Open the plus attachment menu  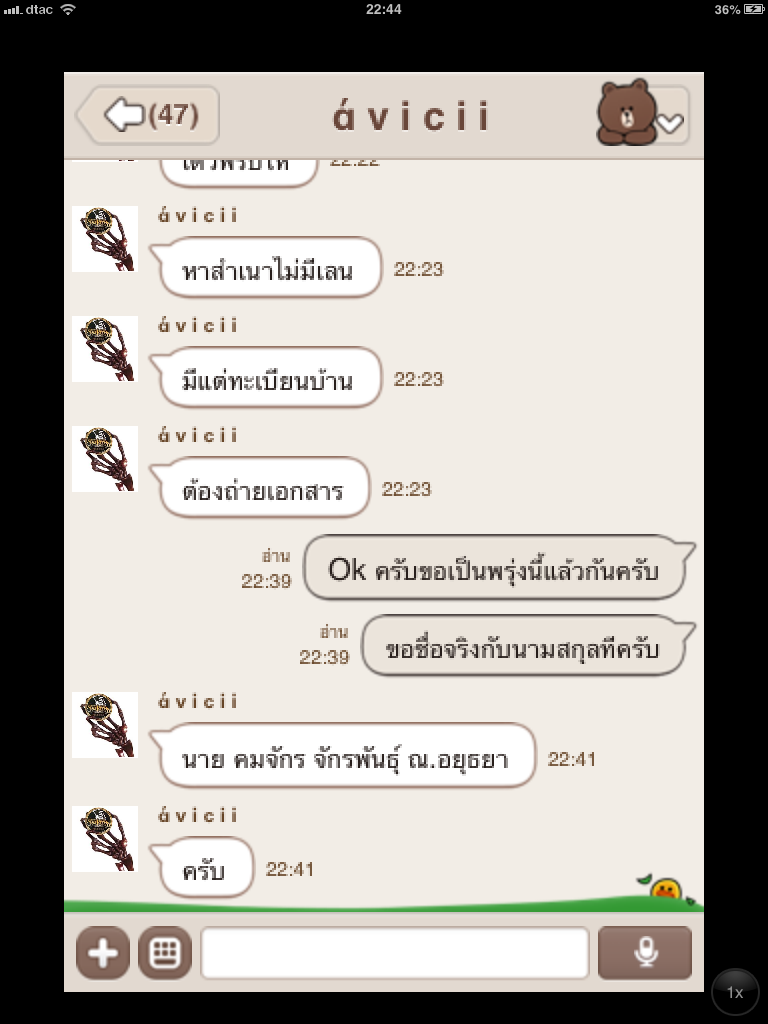(x=102, y=952)
